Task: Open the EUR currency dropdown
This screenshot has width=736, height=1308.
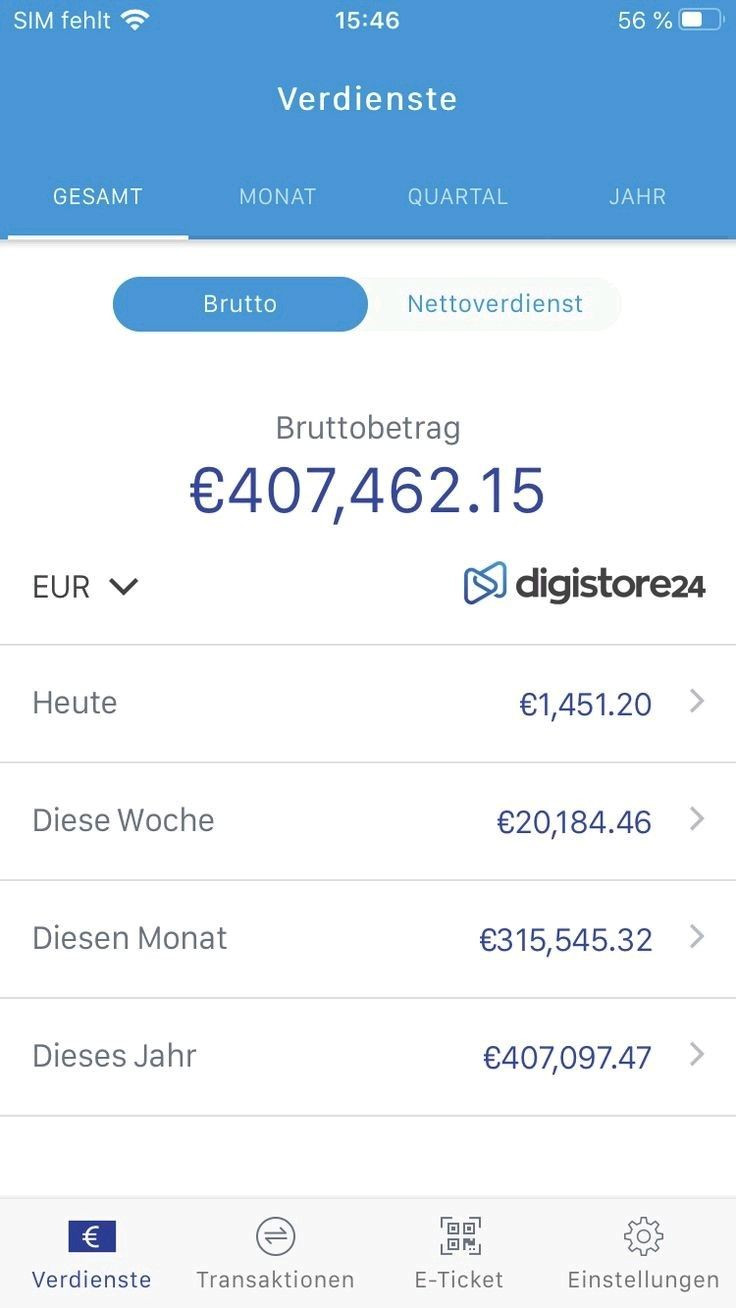Action: [x=85, y=587]
